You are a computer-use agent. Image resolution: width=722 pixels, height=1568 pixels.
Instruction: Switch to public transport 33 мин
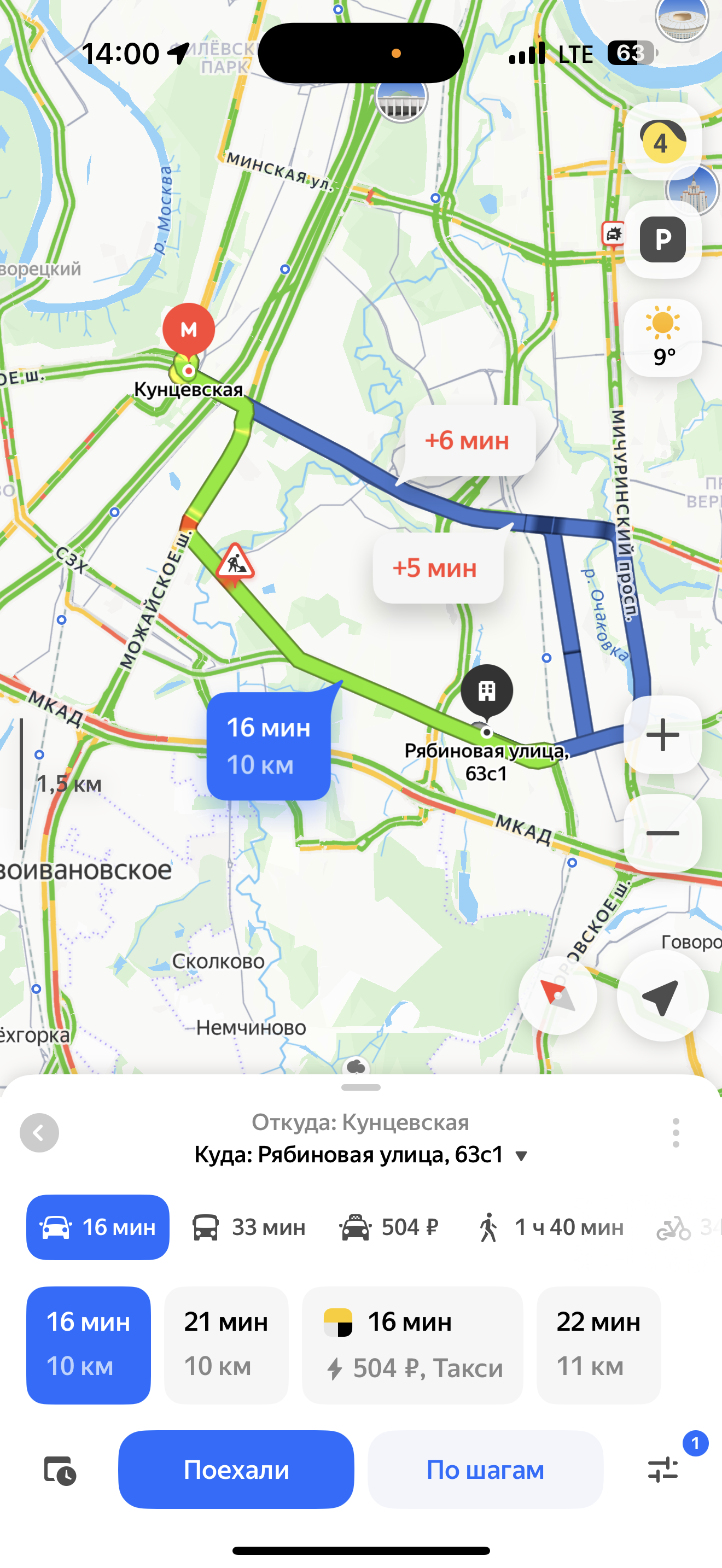249,1227
